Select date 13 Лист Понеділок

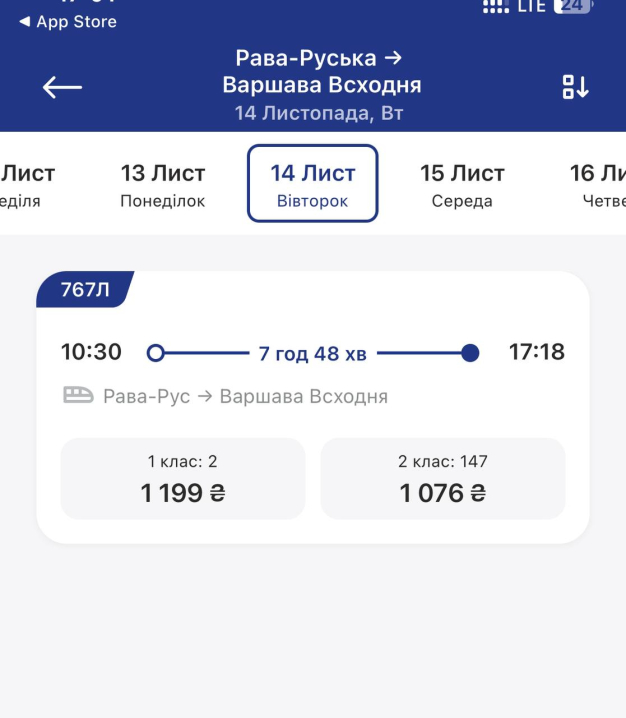click(x=162, y=185)
